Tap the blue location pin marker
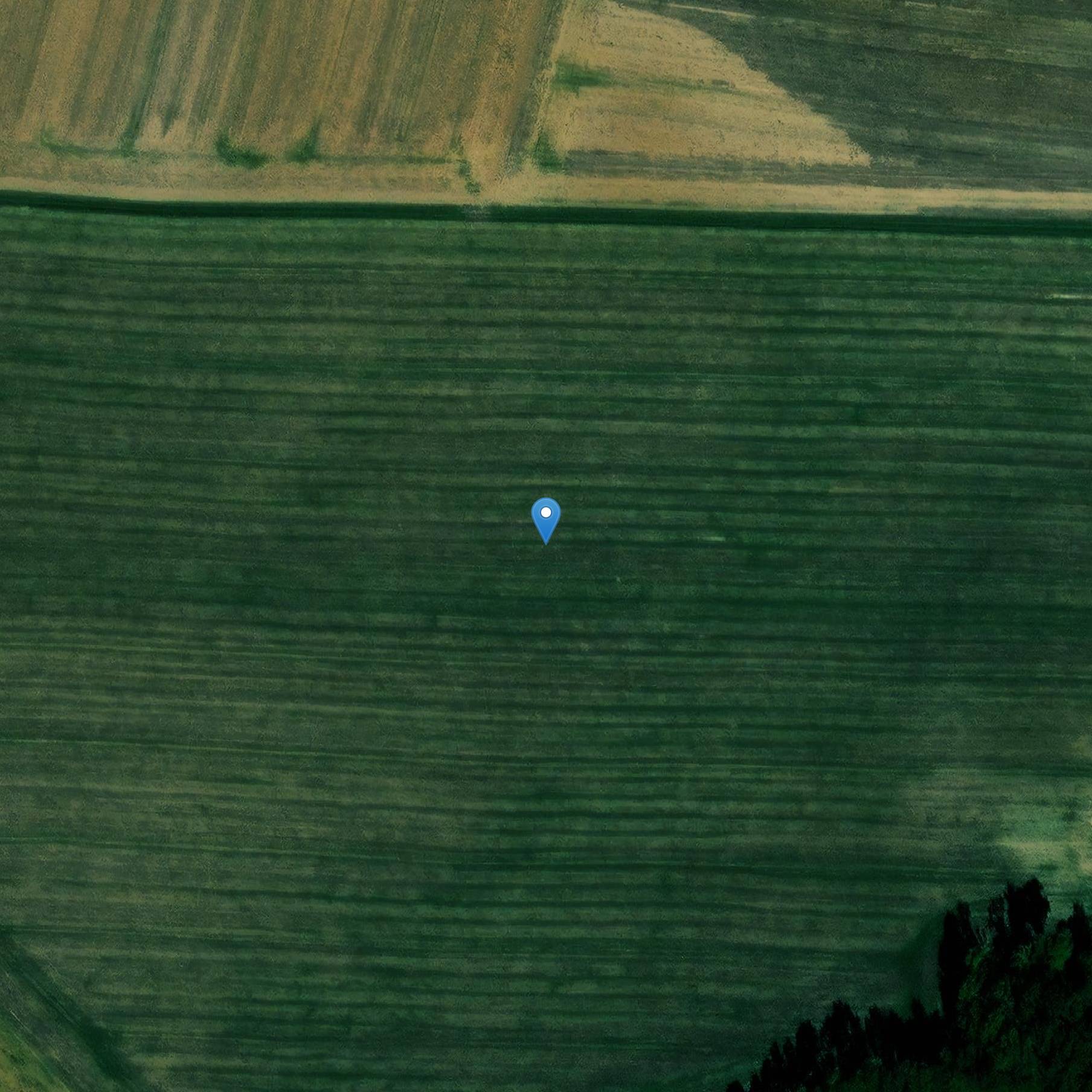The height and width of the screenshot is (1092, 1092). 545,518
